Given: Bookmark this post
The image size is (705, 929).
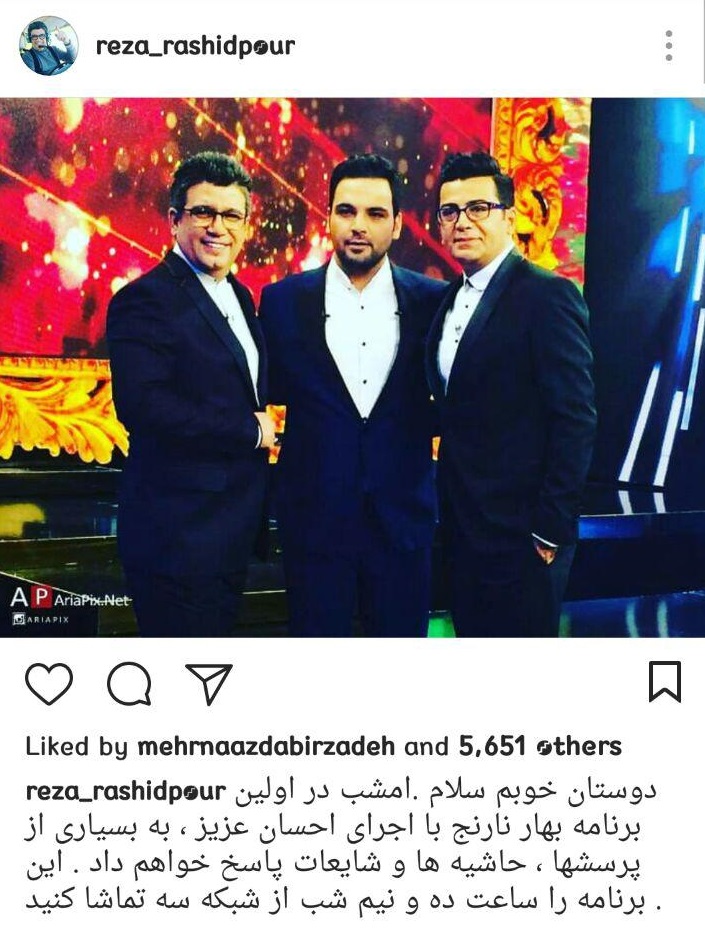Looking at the screenshot, I should pos(664,682).
